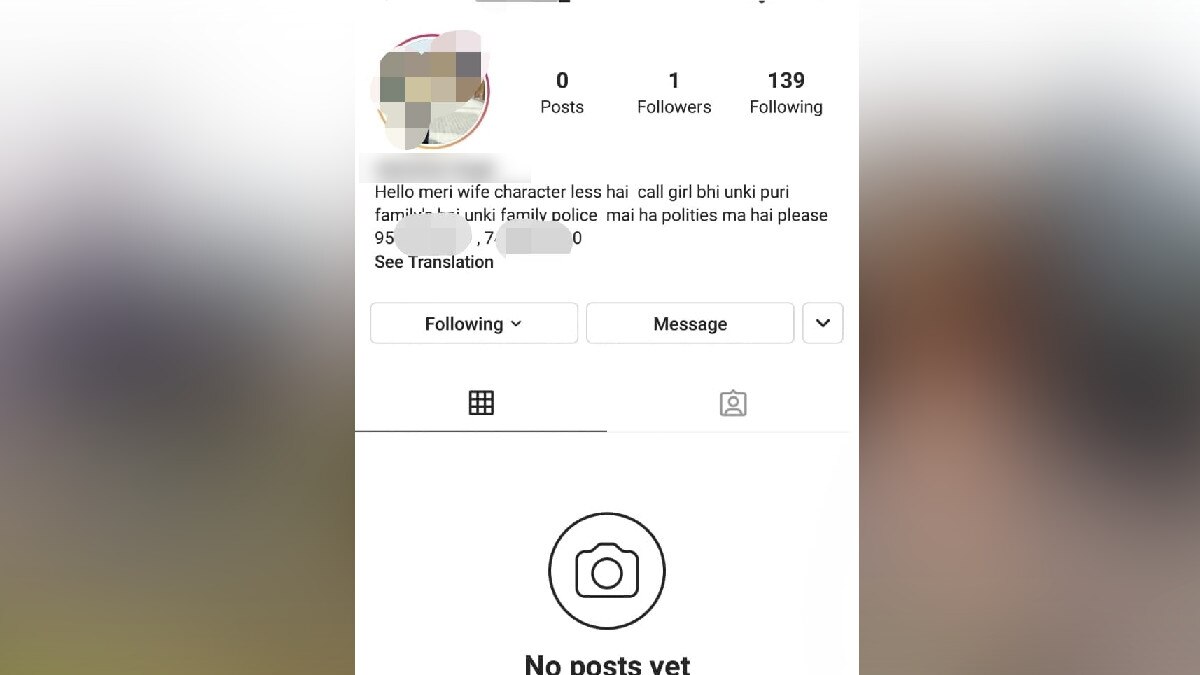
Task: Switch to the tagged photos tab
Action: 733,403
